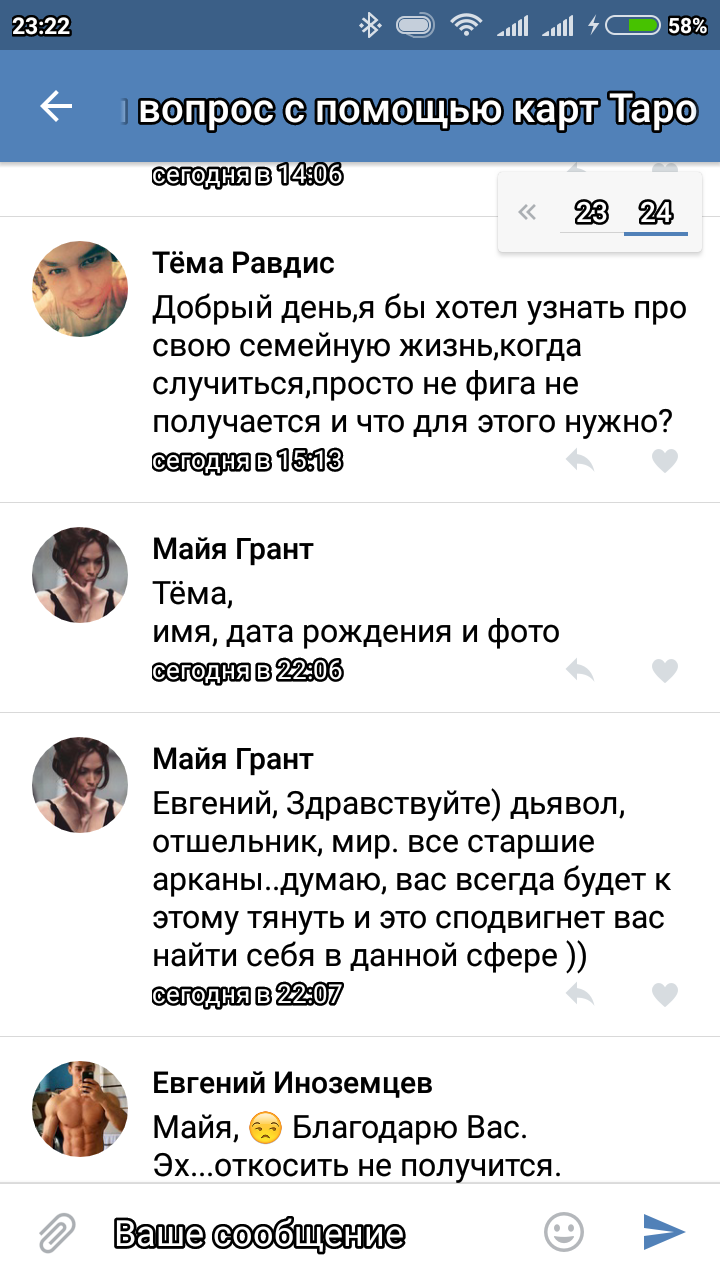Reply to Майя Грант's 22:07 comment
Image resolution: width=720 pixels, height=1280 pixels.
580,994
